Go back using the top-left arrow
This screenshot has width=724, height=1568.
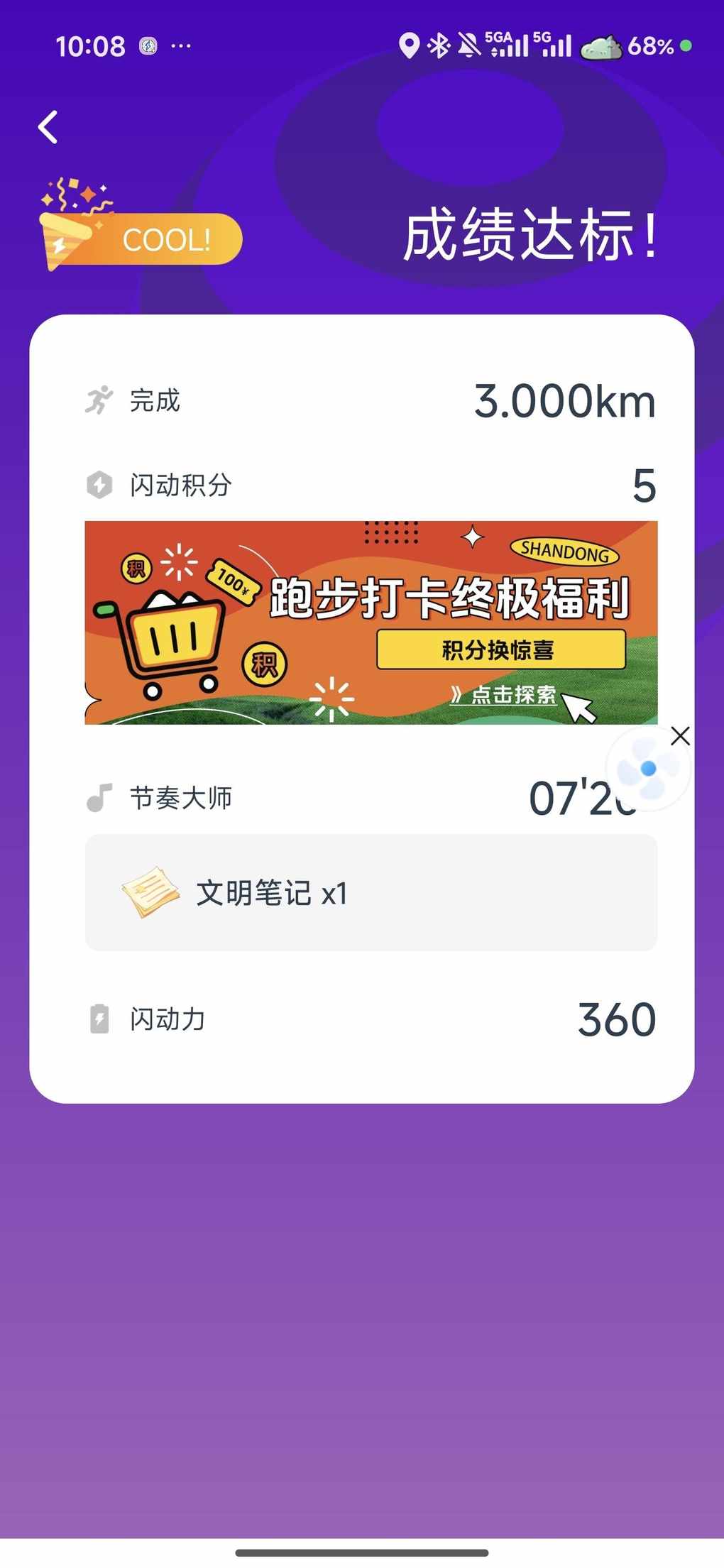48,128
